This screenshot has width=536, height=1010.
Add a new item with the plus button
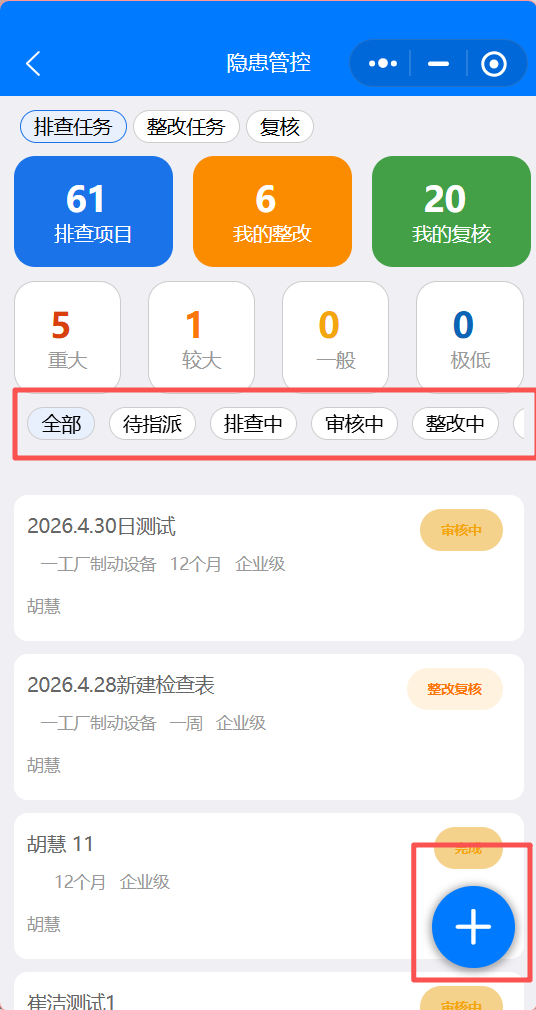474,928
